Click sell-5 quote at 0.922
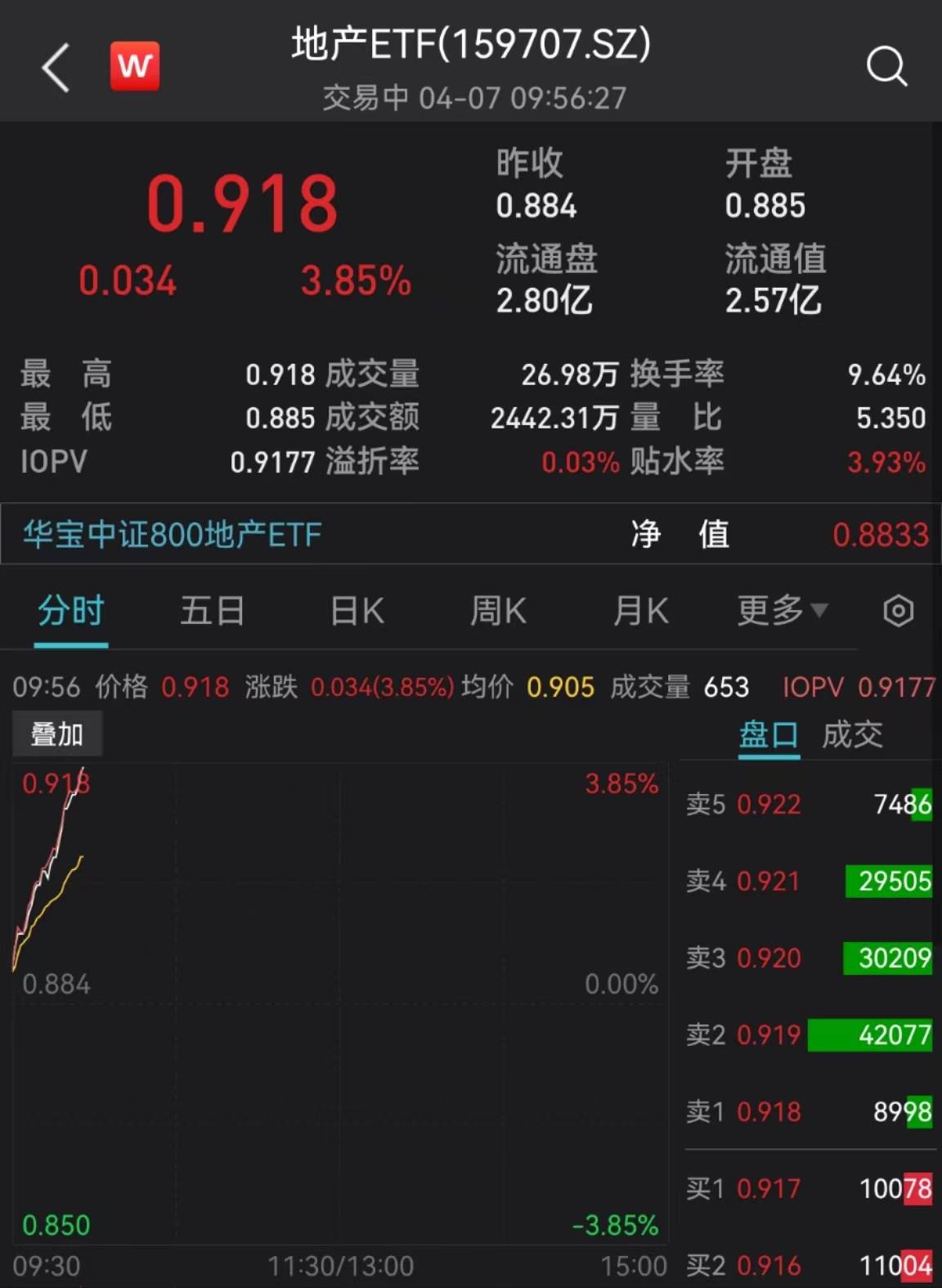The height and width of the screenshot is (1288, 942). click(769, 804)
